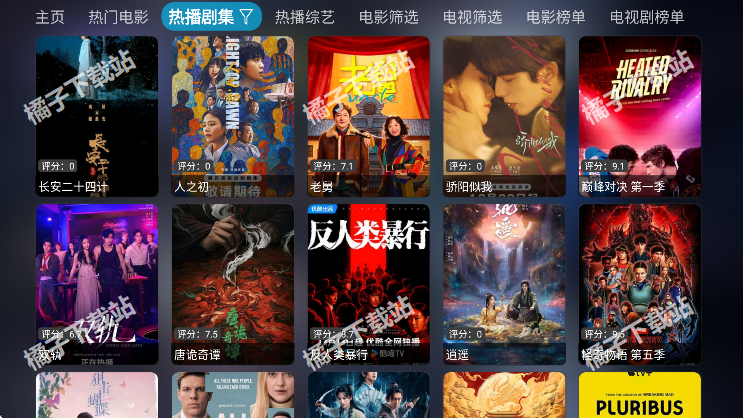
Task: Open the 热门电影 tab
Action: [x=118, y=17]
